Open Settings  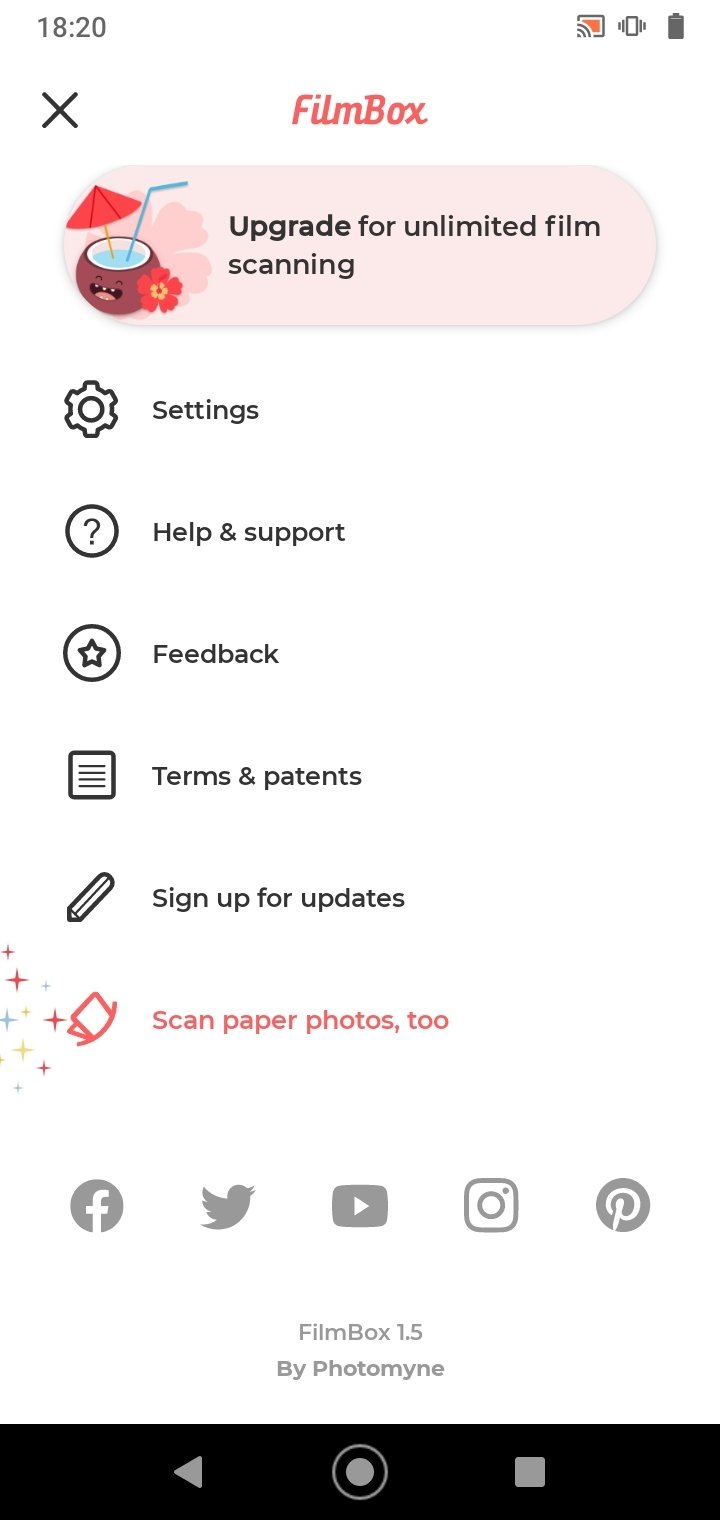coord(360,410)
